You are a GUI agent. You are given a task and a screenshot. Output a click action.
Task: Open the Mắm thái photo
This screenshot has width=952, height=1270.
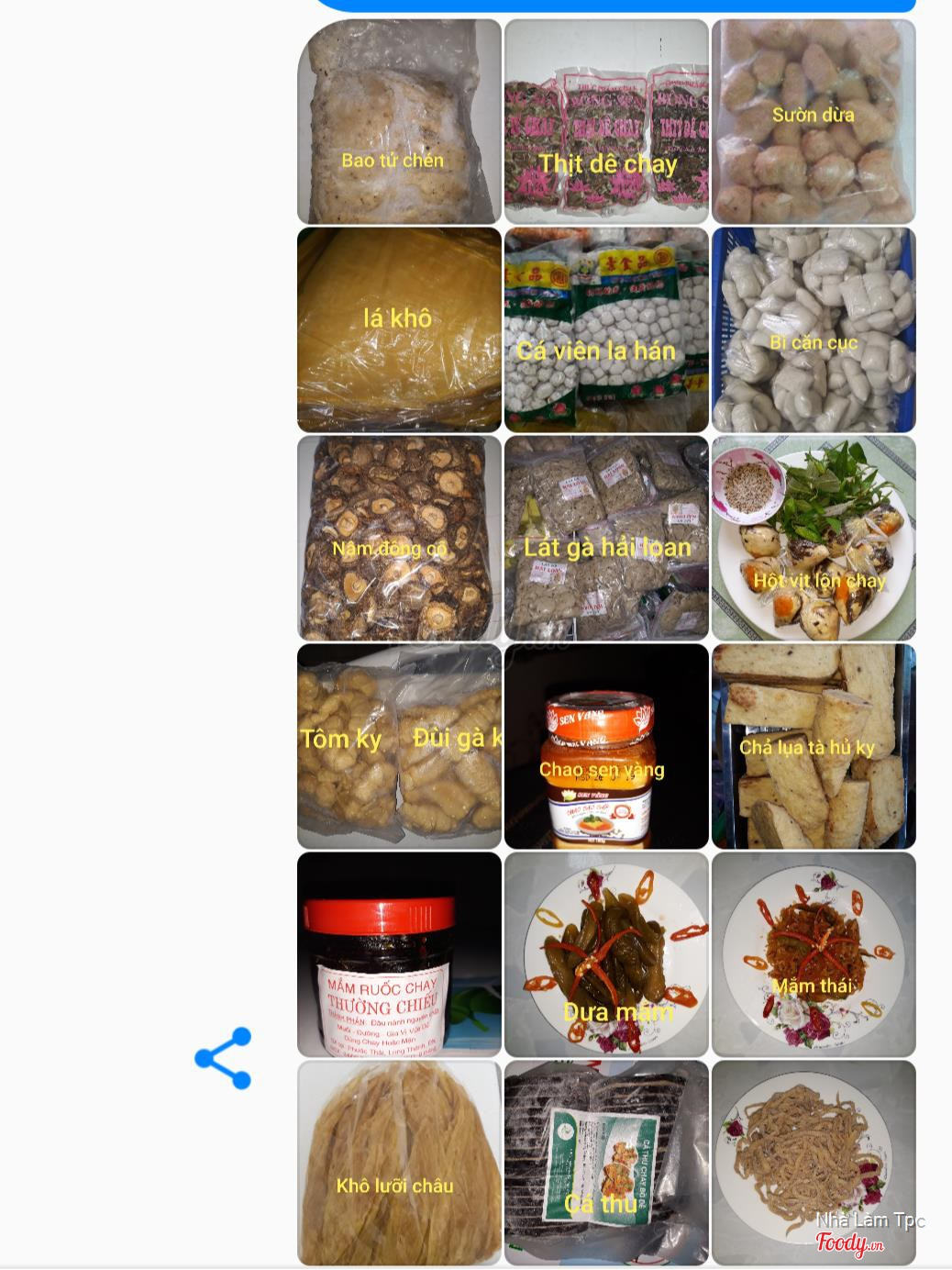814,954
